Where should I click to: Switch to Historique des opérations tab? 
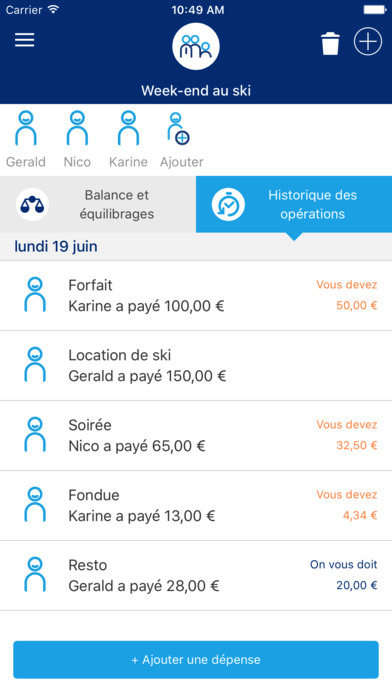294,204
